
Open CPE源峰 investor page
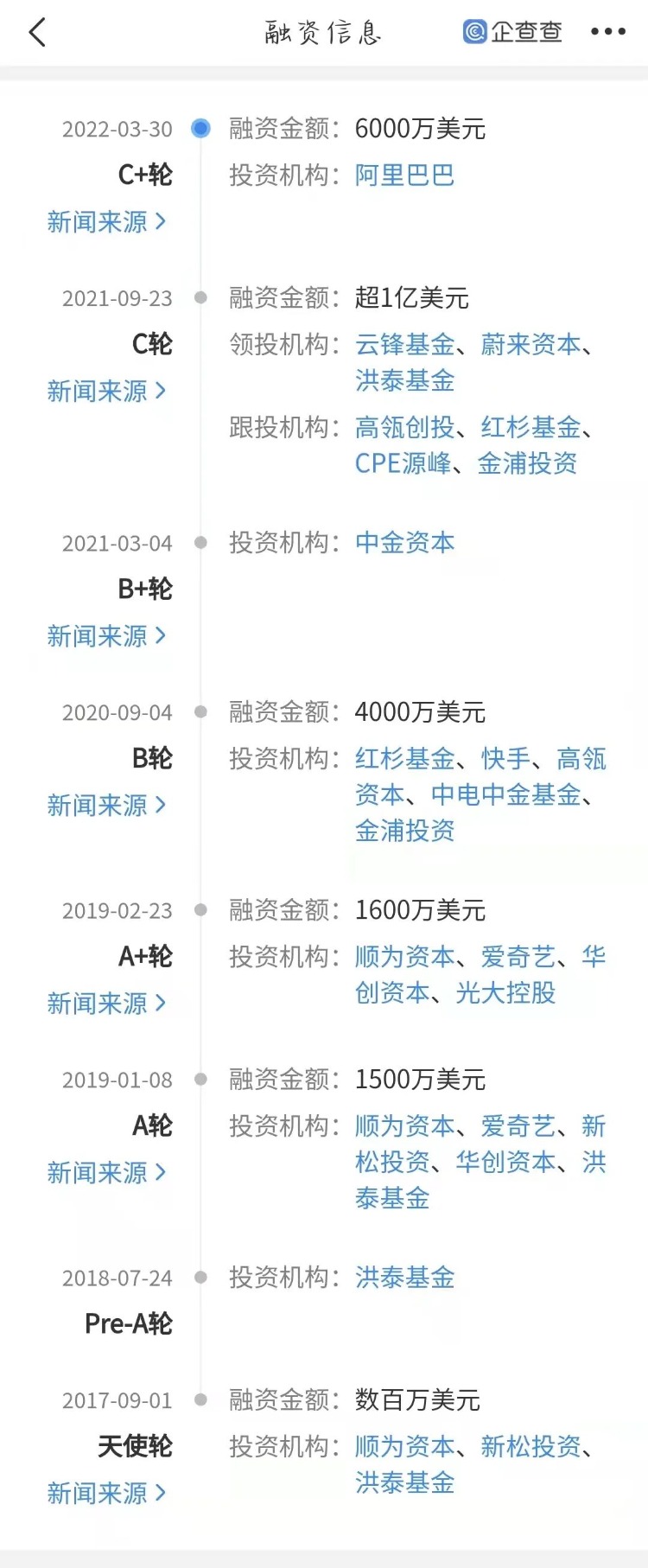403,464
